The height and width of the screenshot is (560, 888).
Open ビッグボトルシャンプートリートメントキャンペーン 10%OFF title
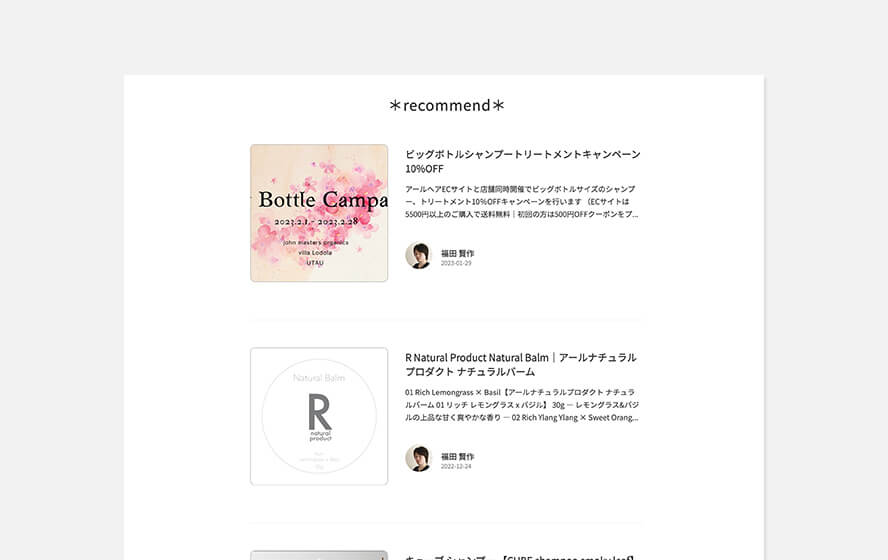(x=522, y=161)
